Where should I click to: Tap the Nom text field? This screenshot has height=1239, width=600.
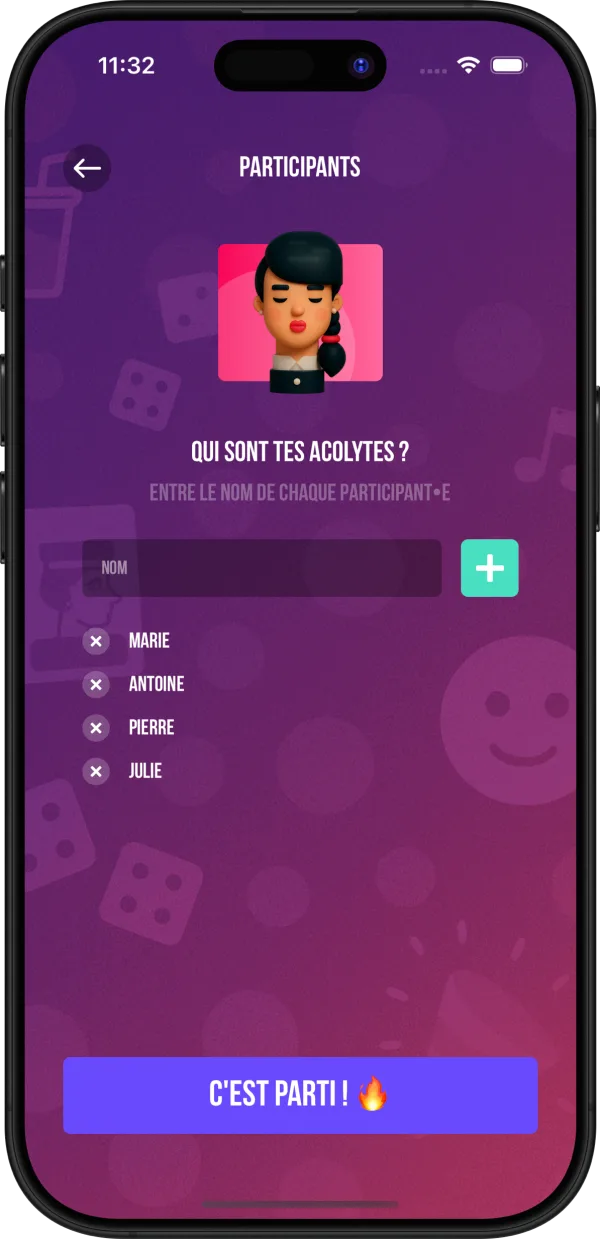point(262,568)
